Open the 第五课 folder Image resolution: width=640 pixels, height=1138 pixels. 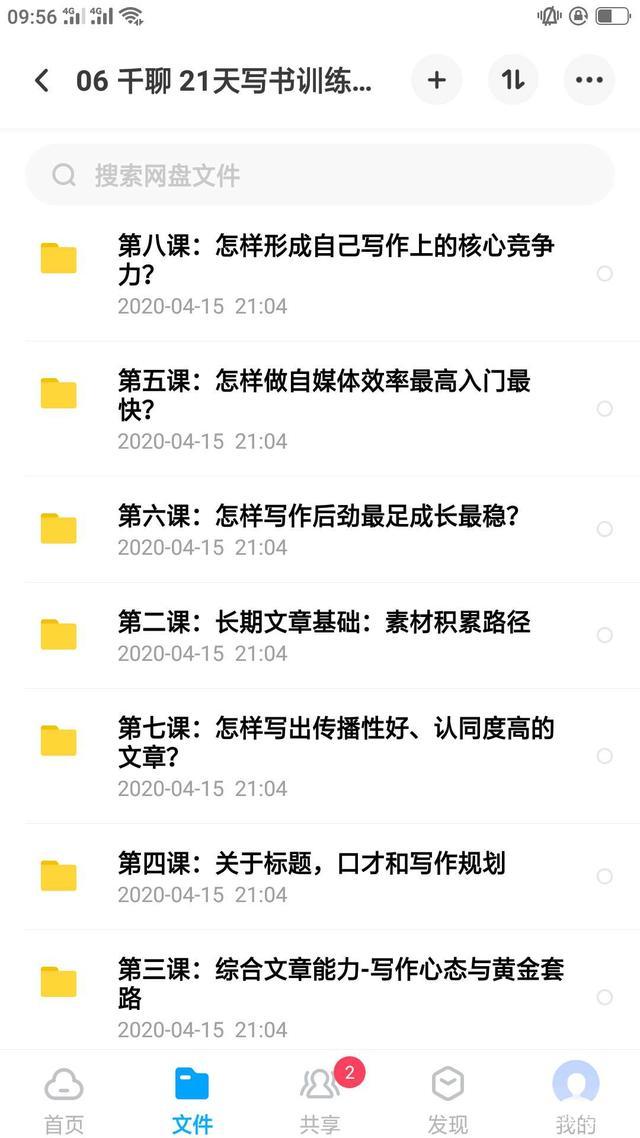click(x=320, y=409)
